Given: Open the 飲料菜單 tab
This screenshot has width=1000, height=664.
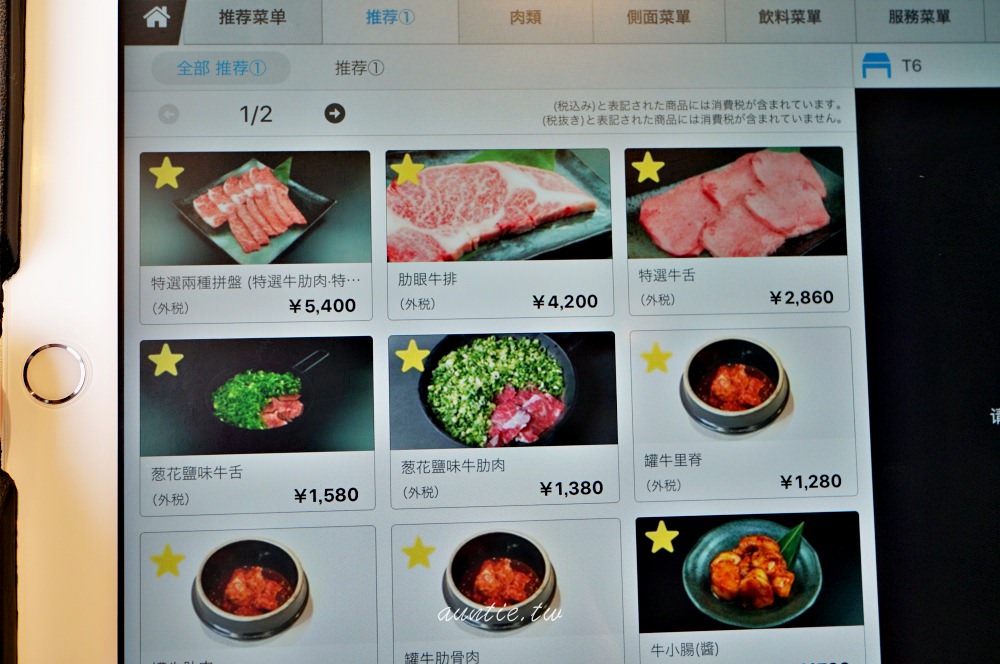Looking at the screenshot, I should pyautogui.click(x=789, y=18).
